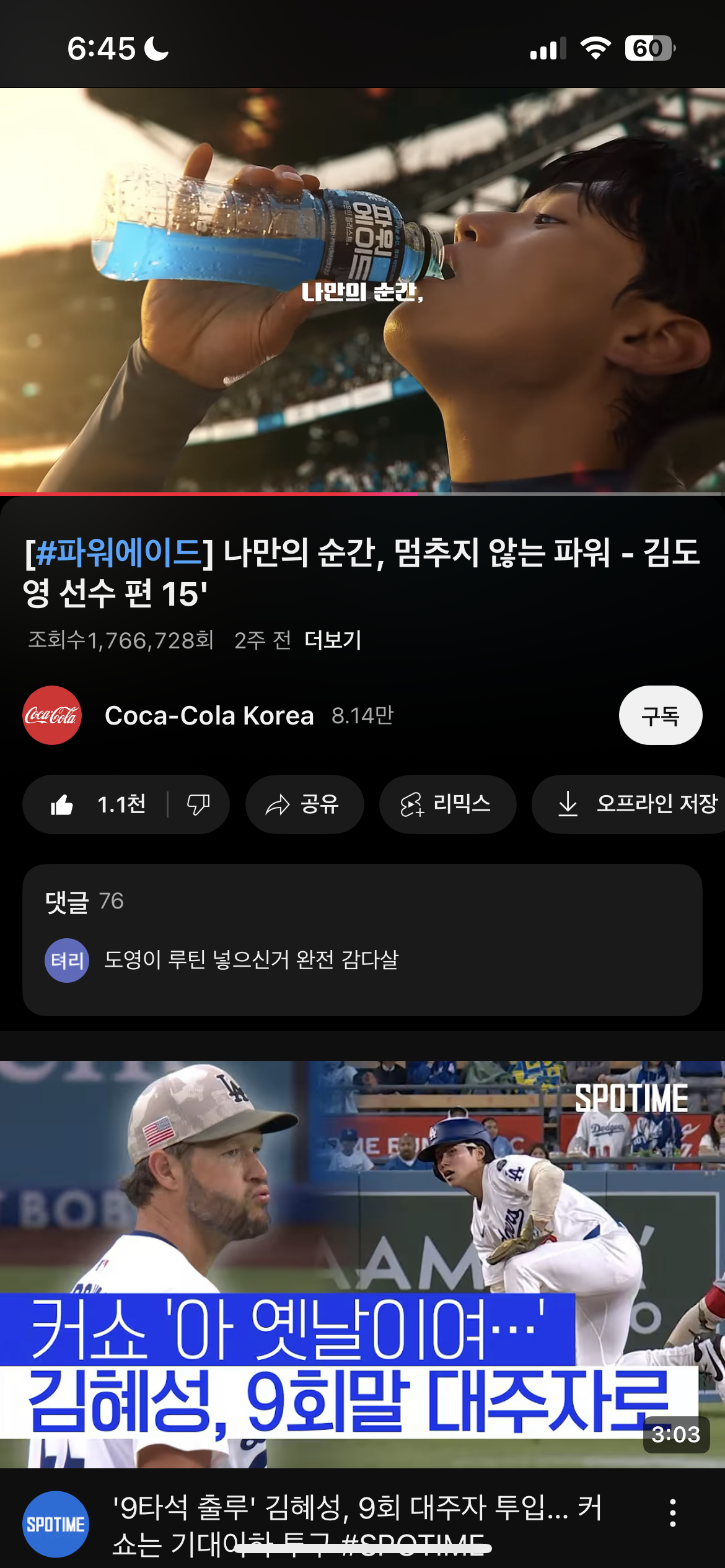Open the SPOTIME channel avatar
Viewport: 725px width, 1568px height.
pos(56,1524)
